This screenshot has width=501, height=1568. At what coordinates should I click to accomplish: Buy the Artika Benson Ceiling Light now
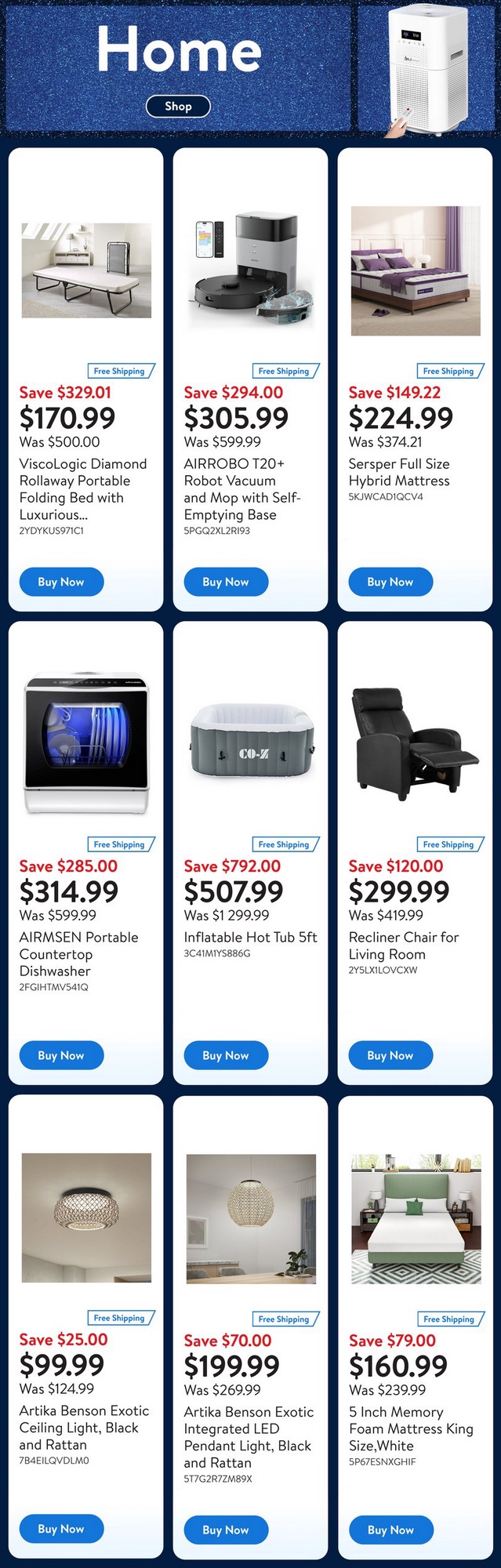click(x=61, y=1529)
